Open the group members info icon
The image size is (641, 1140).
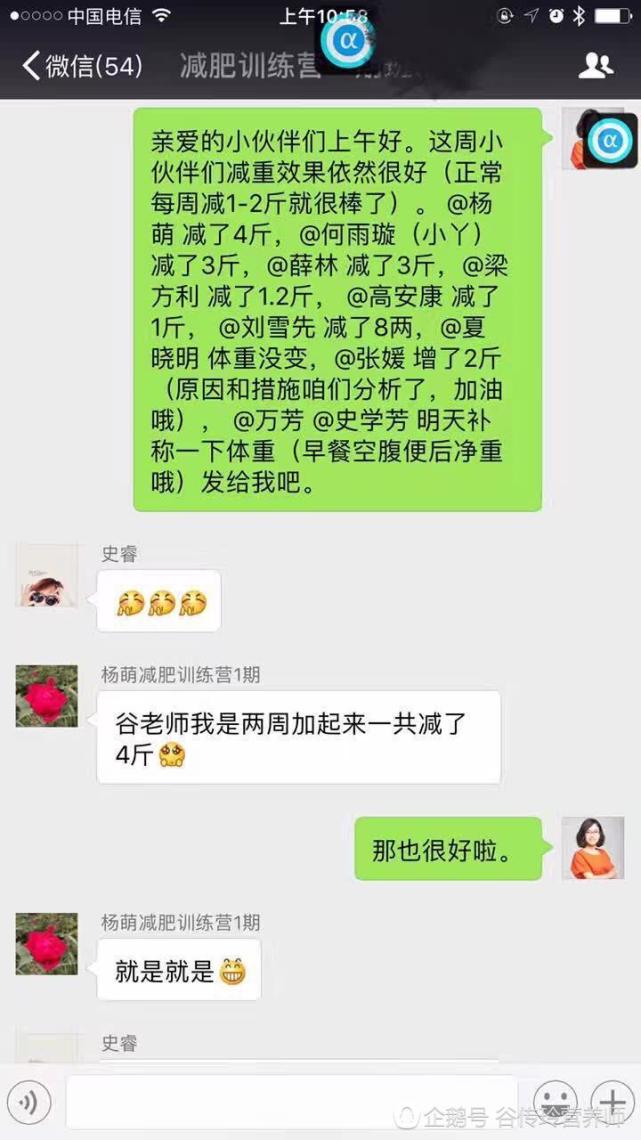(x=596, y=66)
